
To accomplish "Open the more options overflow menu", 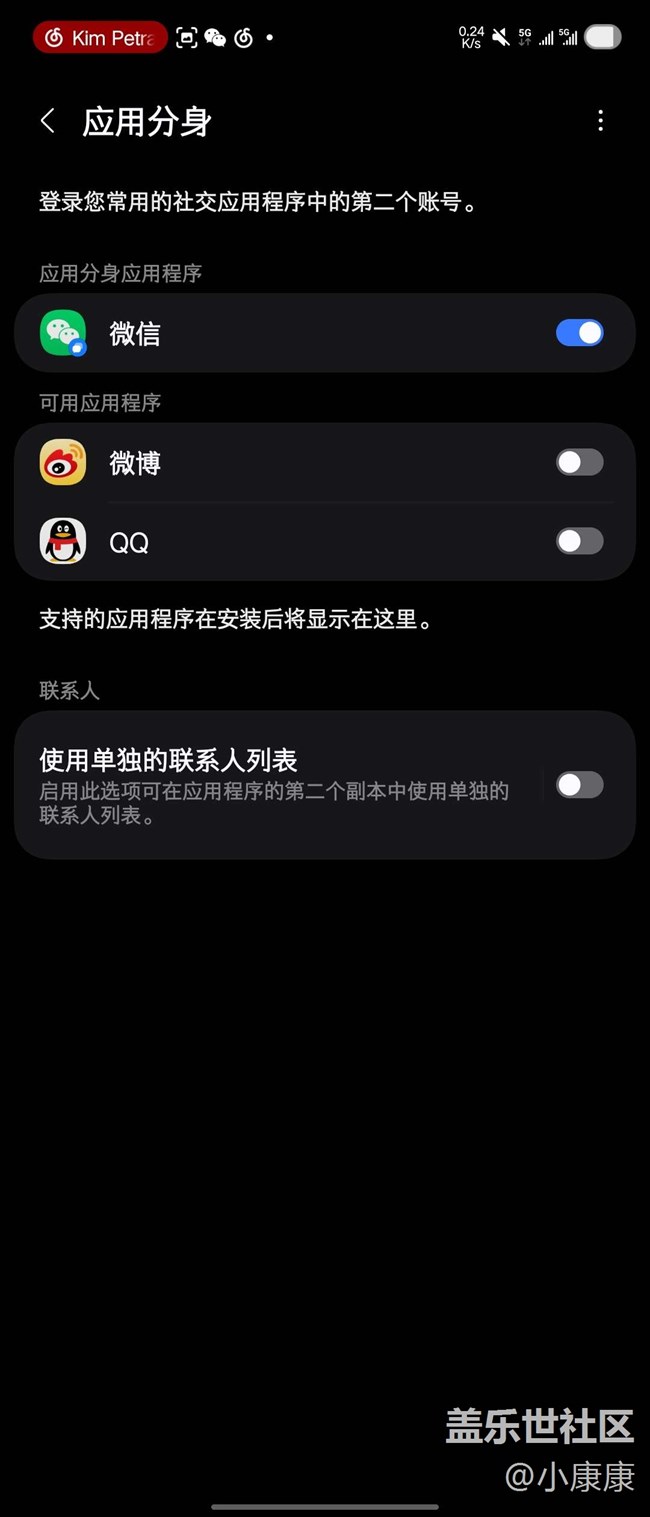I will [x=600, y=121].
